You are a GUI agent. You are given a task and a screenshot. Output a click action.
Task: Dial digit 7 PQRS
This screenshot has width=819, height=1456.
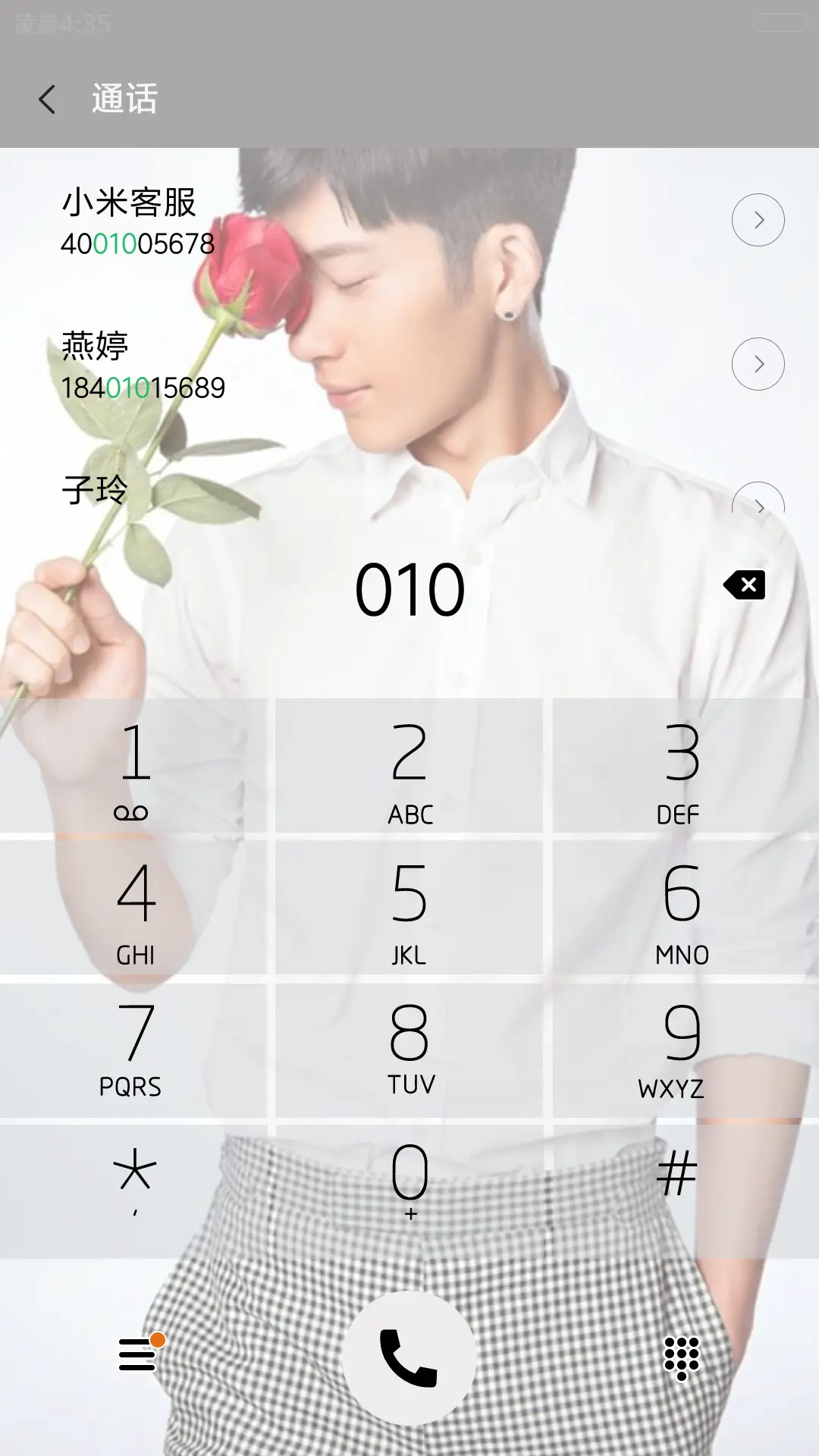(x=135, y=1050)
